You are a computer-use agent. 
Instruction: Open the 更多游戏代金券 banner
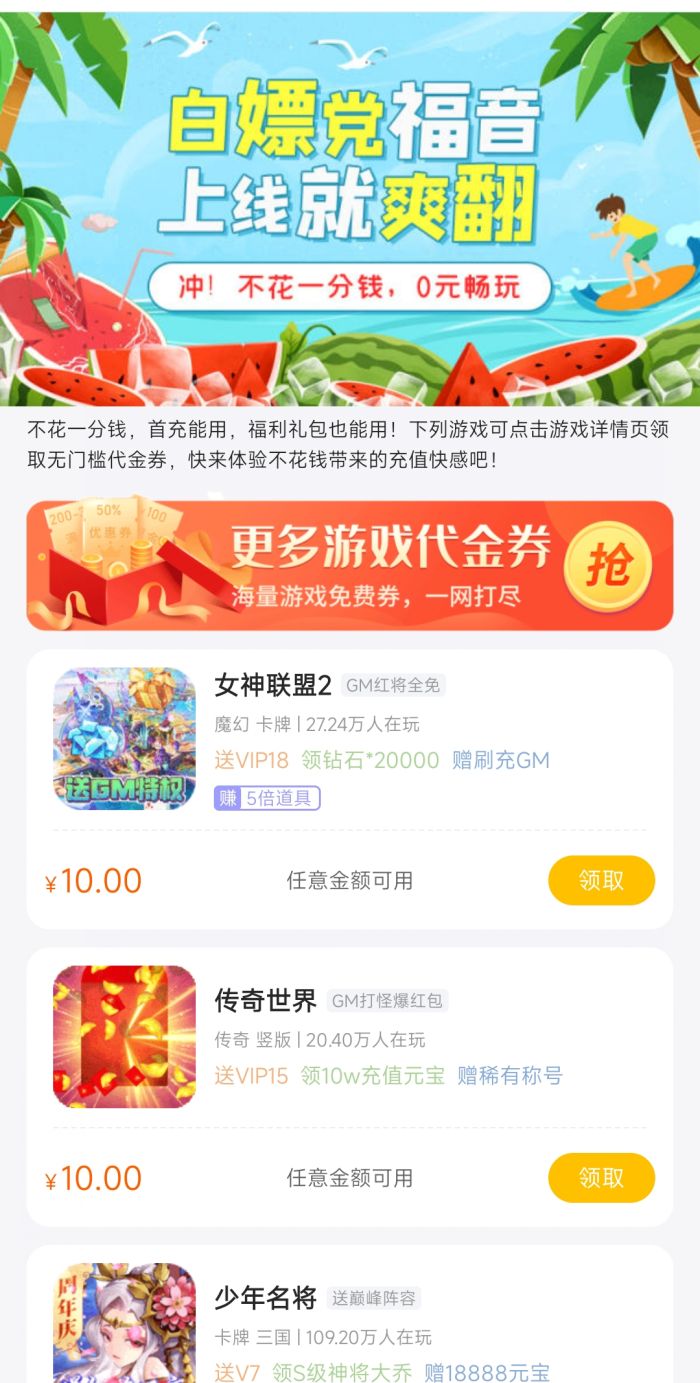pyautogui.click(x=350, y=566)
